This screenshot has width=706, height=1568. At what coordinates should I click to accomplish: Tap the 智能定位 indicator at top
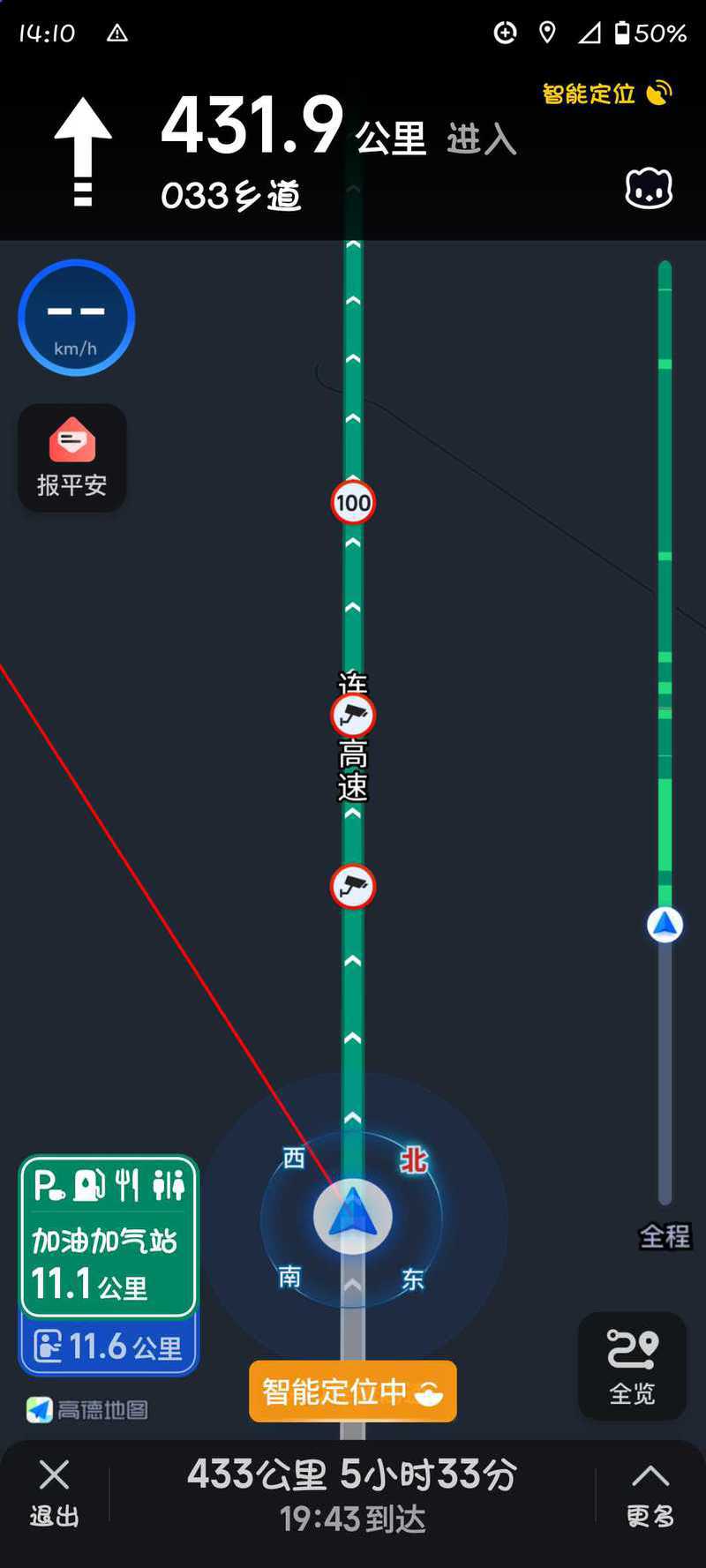[607, 94]
